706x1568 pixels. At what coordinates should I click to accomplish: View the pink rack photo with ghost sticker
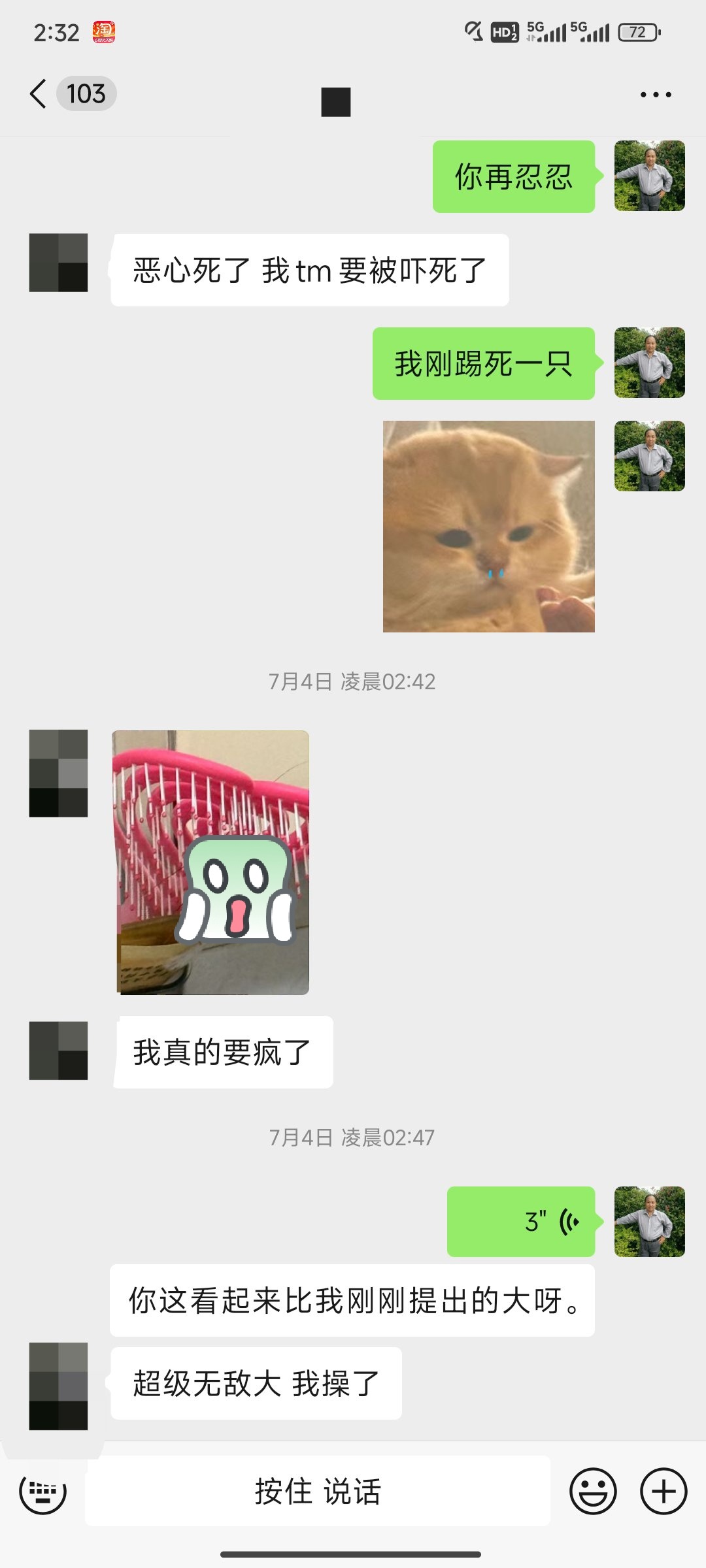[x=210, y=862]
